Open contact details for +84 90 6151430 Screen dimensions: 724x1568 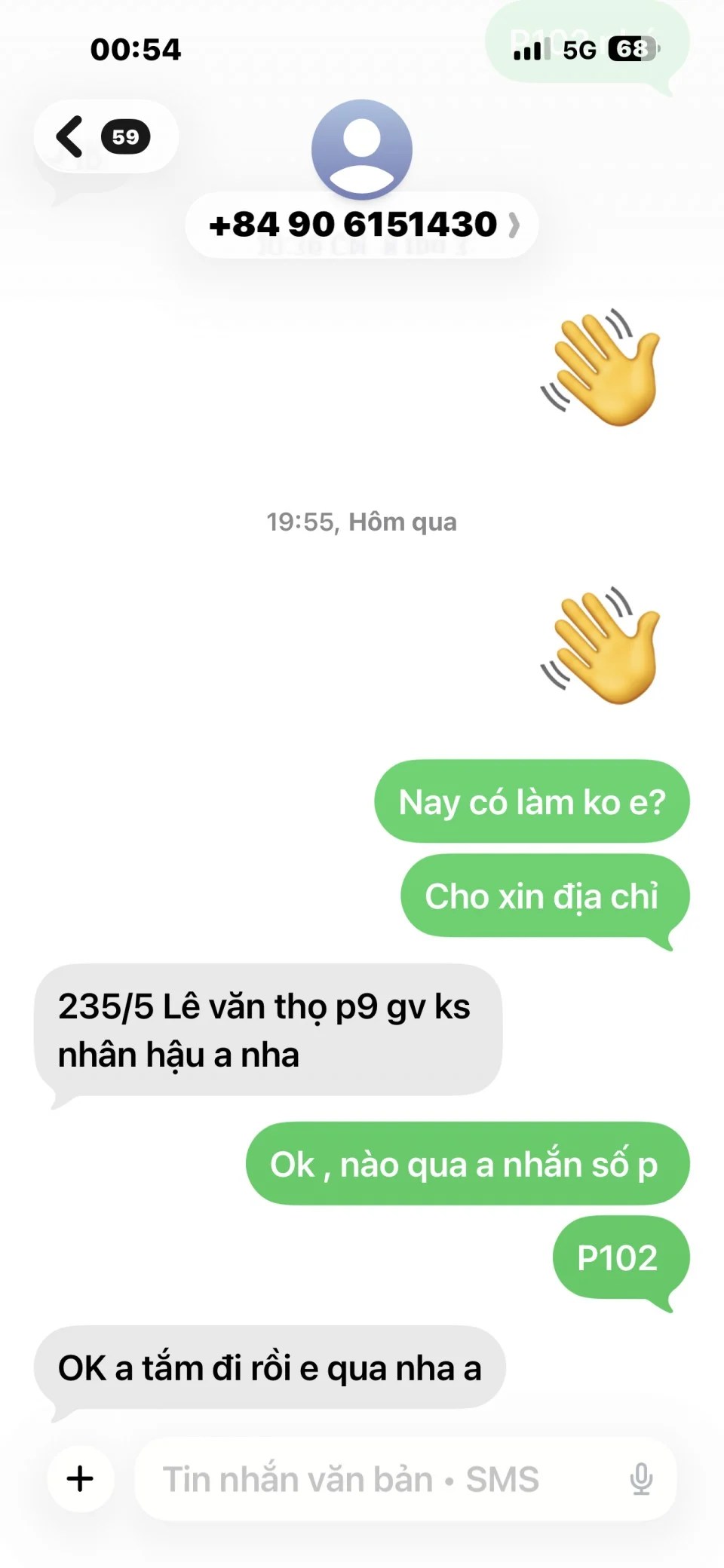pos(362,225)
